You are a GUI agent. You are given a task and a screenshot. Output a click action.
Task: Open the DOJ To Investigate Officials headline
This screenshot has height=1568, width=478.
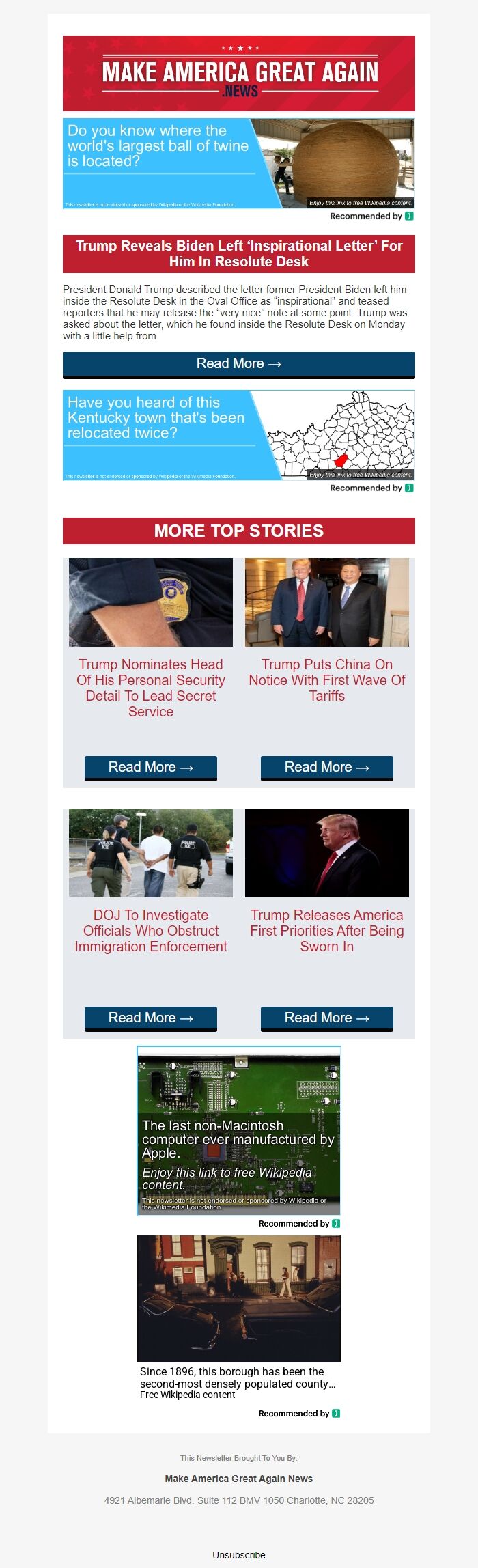coord(150,930)
